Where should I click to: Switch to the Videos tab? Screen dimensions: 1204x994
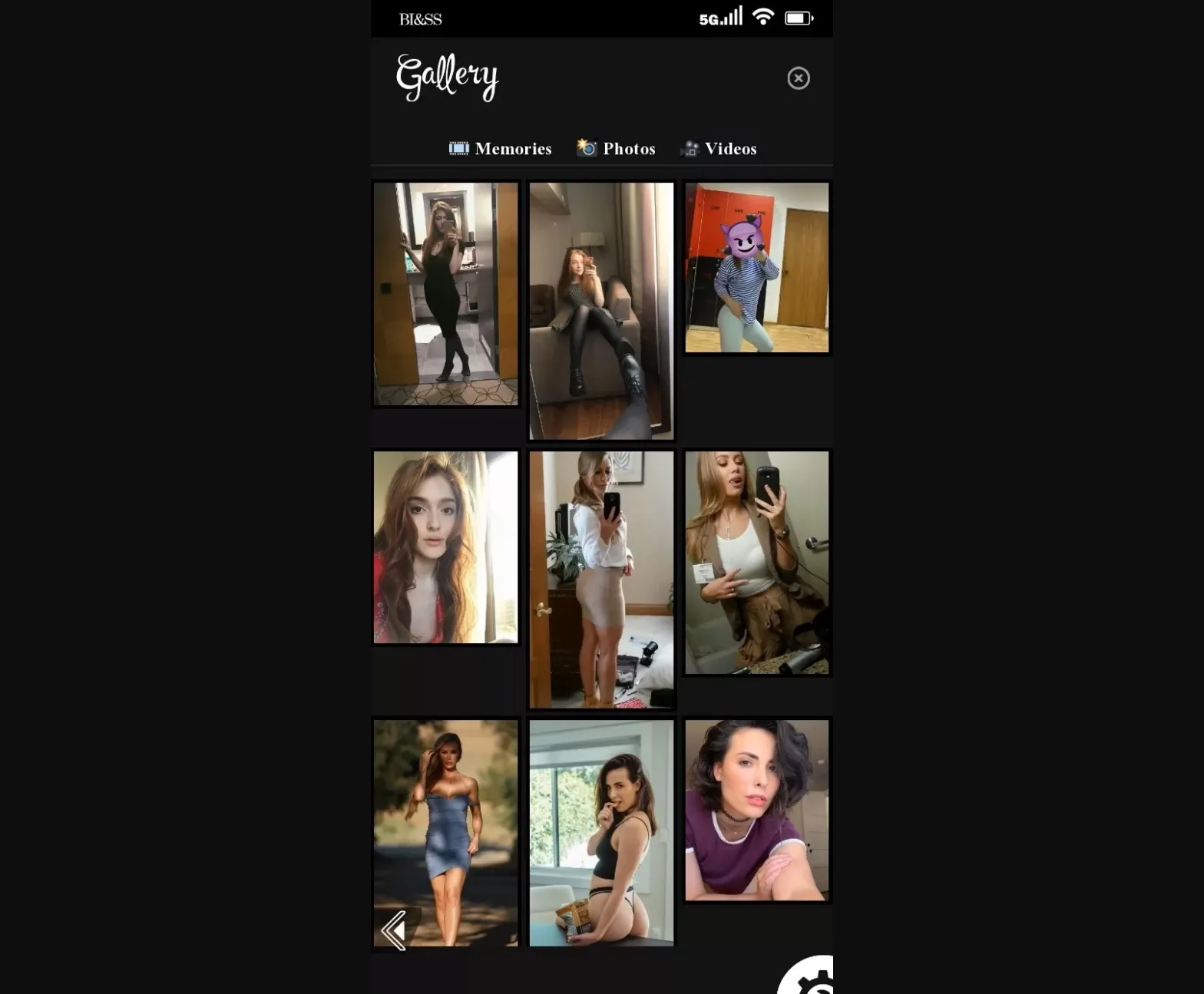point(719,149)
